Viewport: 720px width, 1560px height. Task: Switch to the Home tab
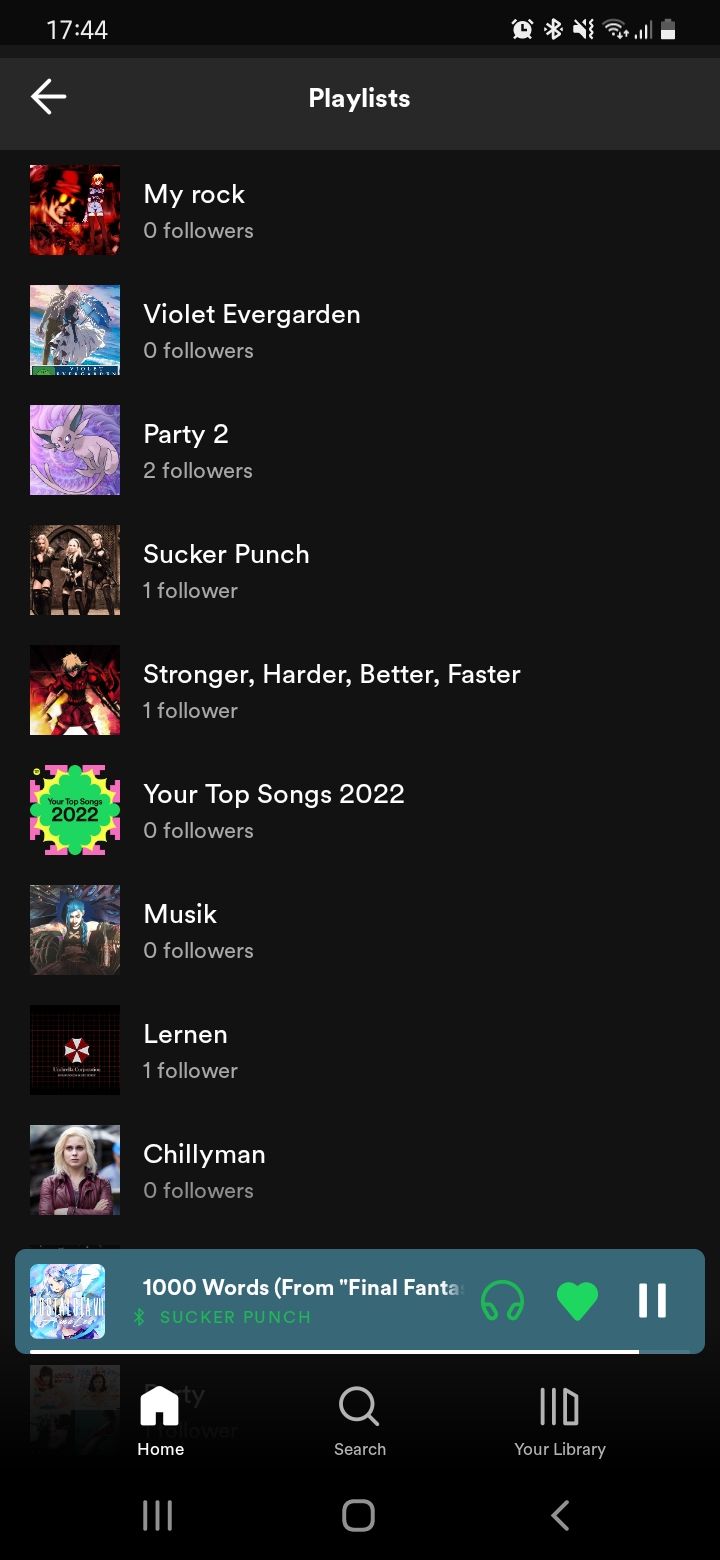click(160, 1420)
